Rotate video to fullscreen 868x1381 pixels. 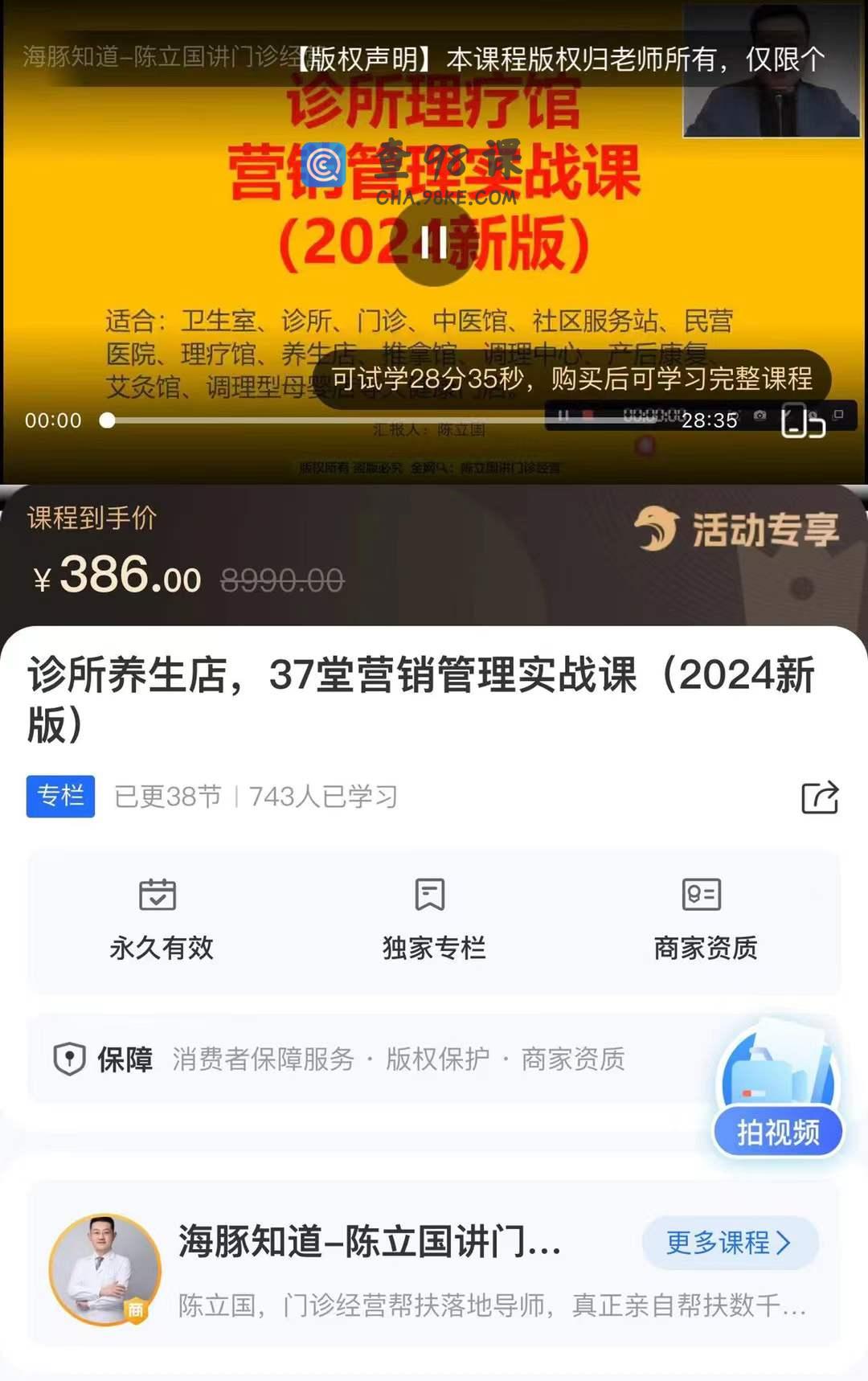pos(803,421)
